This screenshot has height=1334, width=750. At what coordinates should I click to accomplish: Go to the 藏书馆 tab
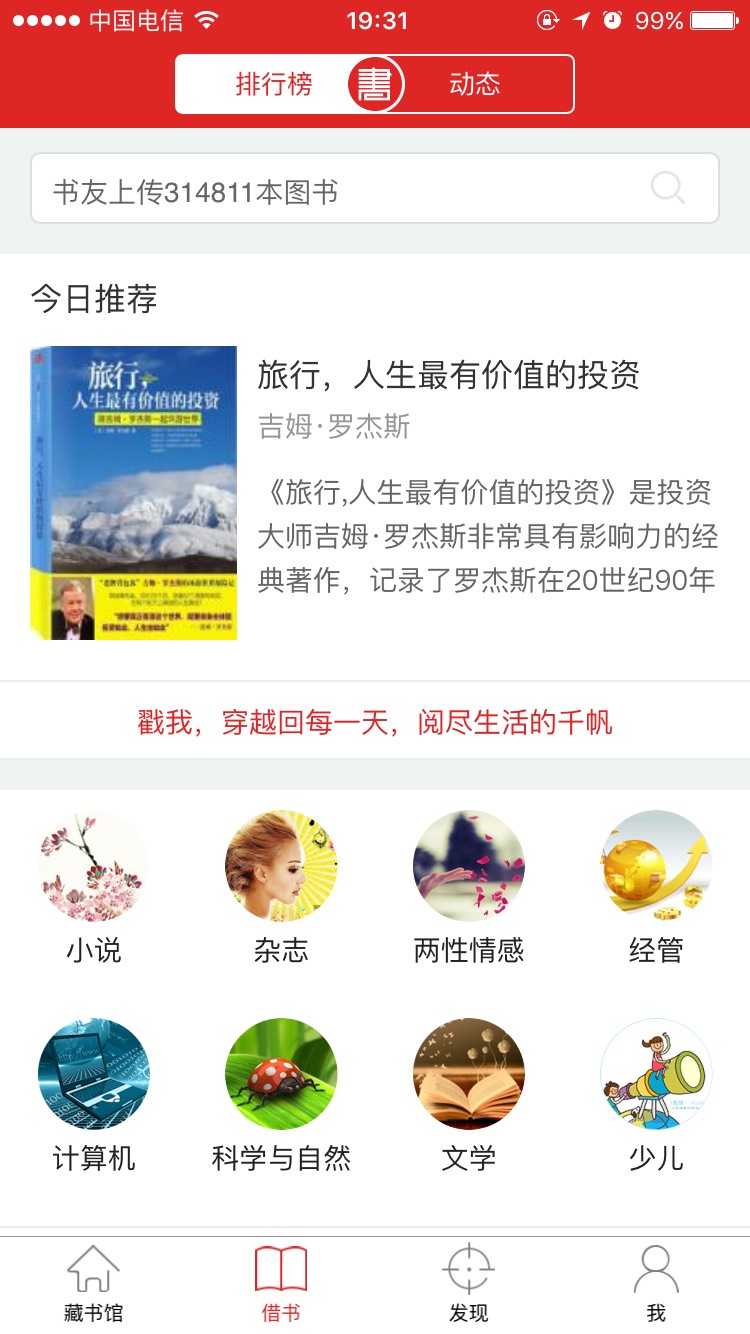[94, 1285]
